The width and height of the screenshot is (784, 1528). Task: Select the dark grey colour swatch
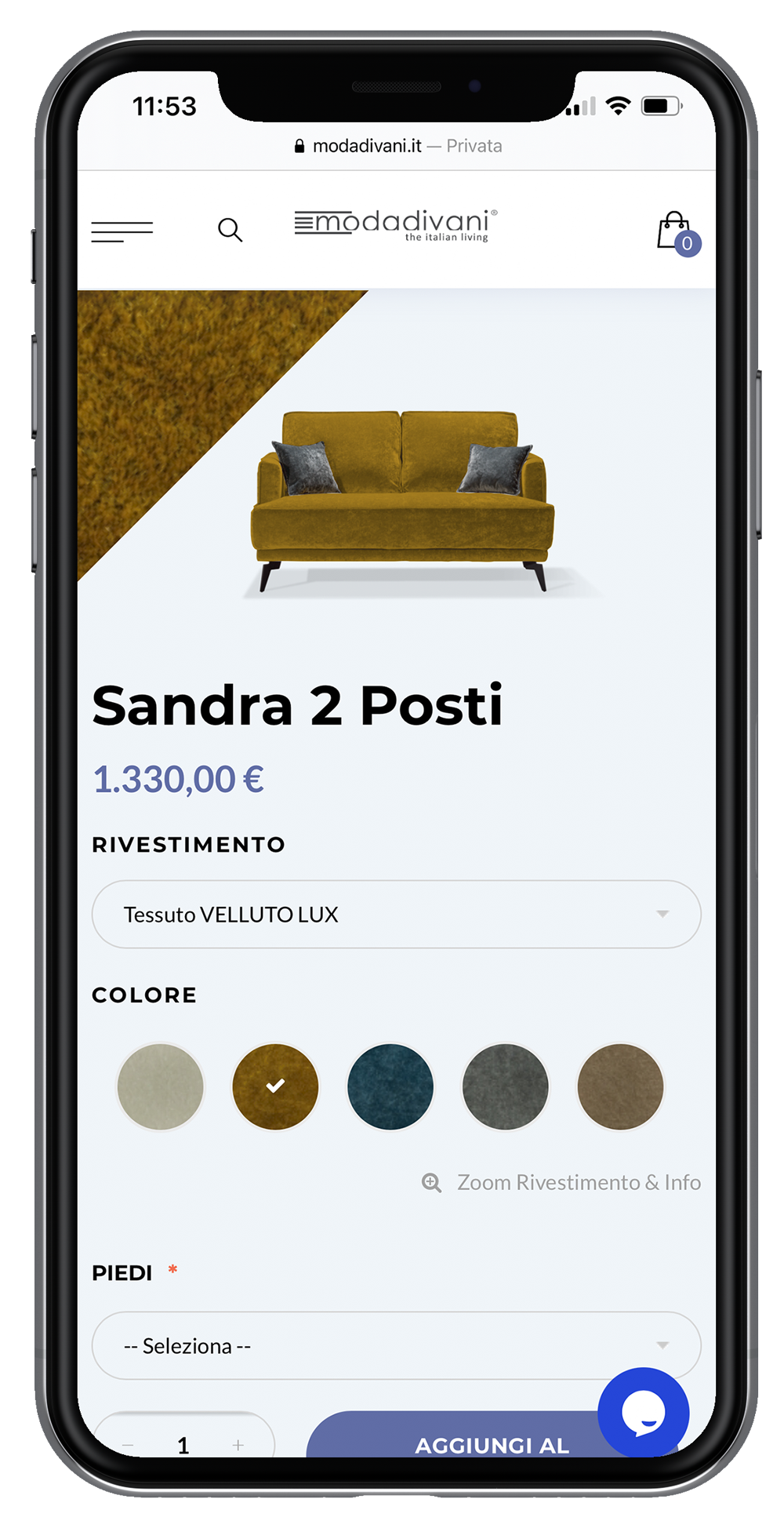(506, 1086)
